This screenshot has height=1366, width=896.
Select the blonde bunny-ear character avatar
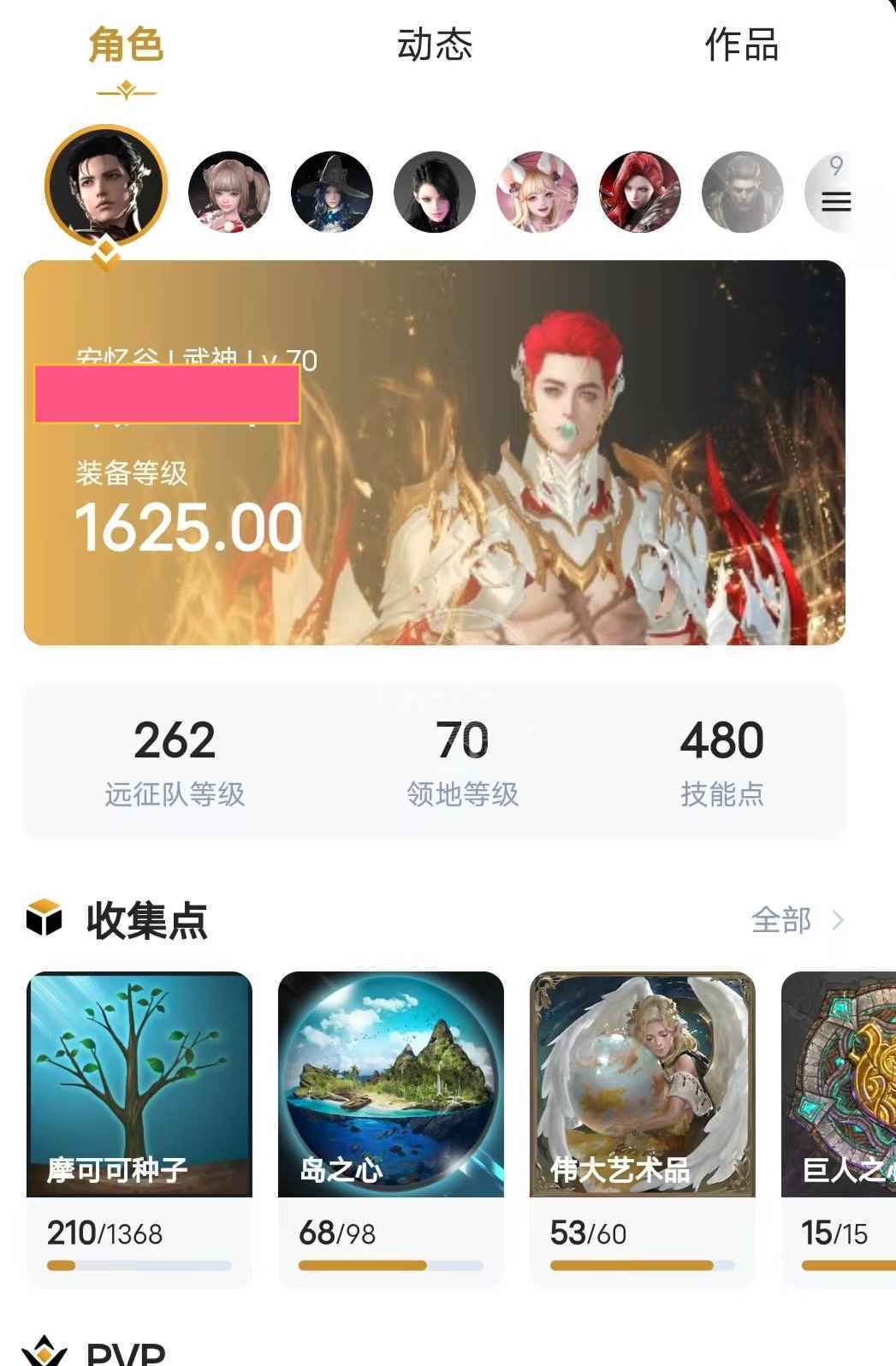(x=537, y=193)
